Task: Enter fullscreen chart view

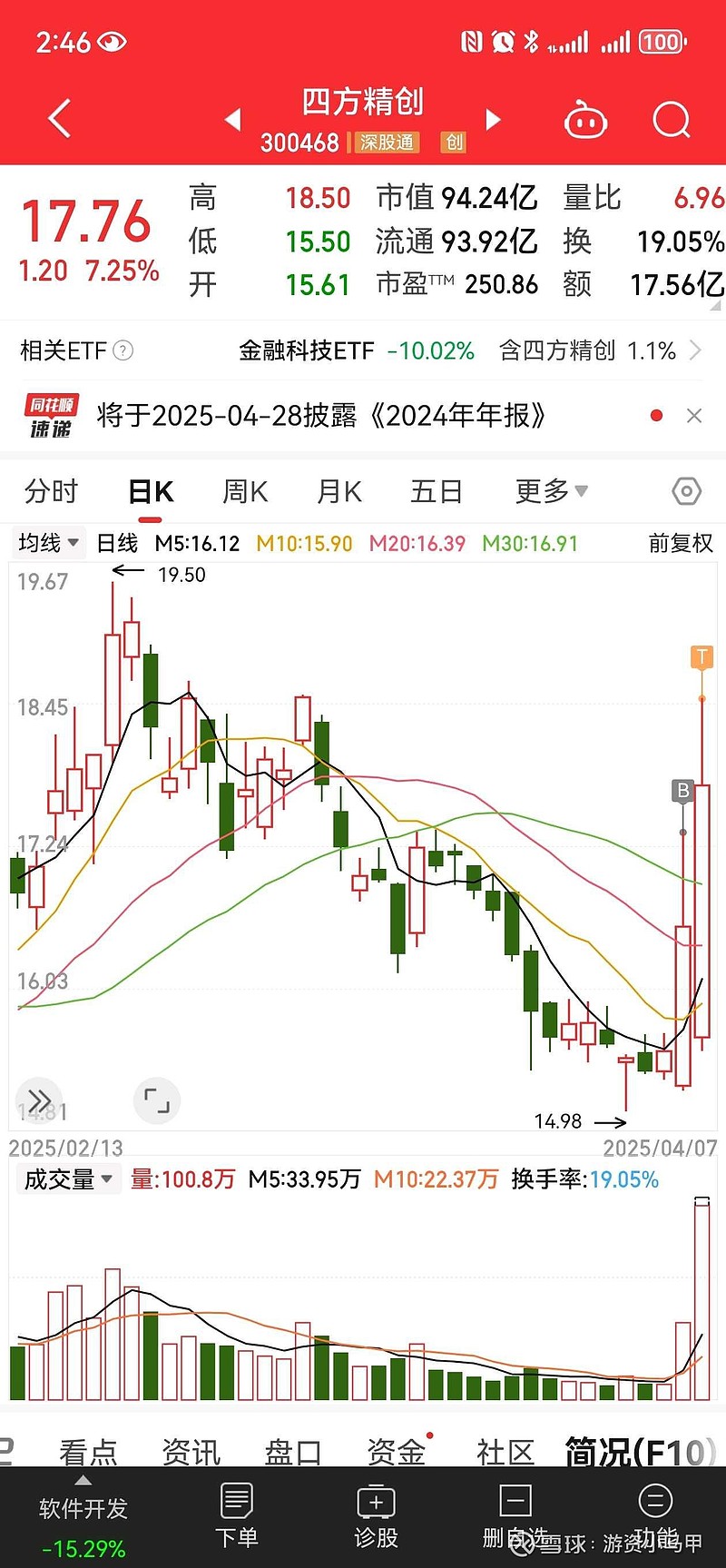Action: pos(157,1100)
